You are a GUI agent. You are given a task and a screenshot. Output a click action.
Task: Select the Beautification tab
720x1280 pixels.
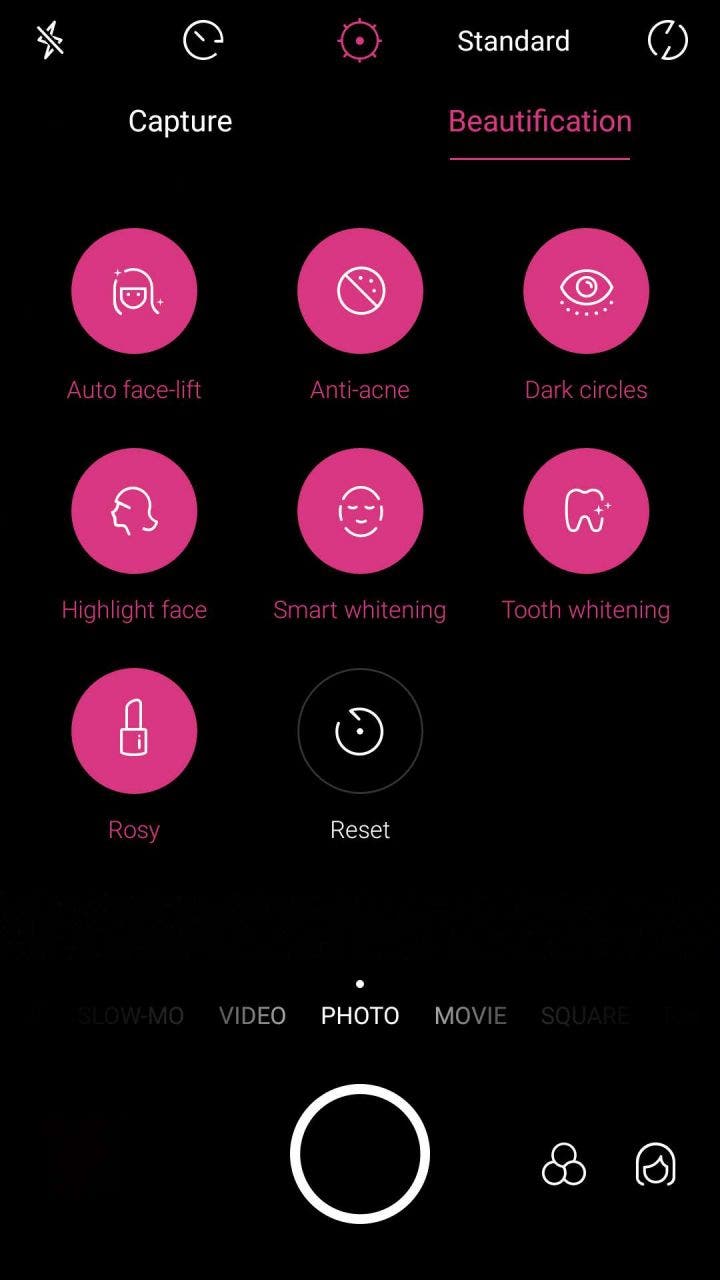click(540, 121)
